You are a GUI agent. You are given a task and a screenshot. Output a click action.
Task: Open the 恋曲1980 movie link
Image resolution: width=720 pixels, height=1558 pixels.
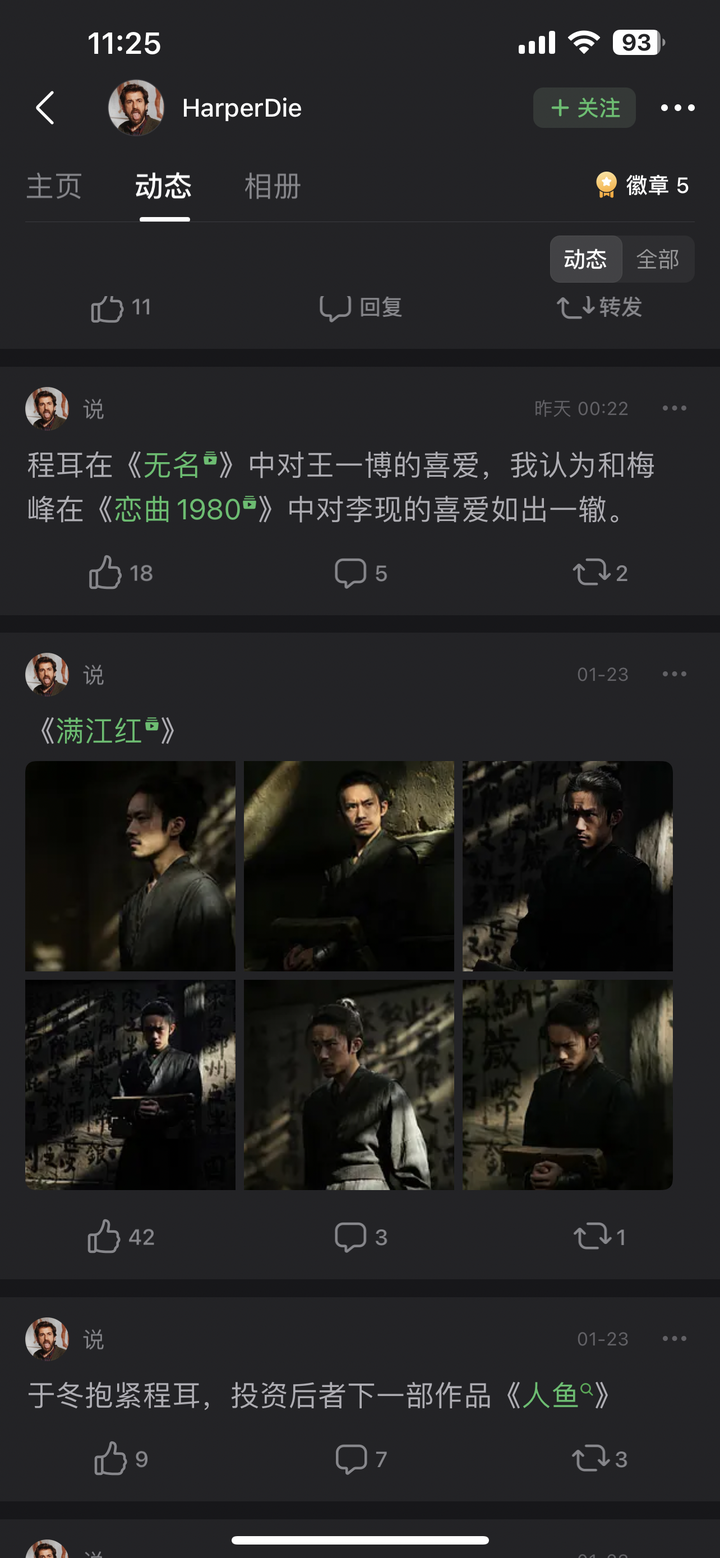click(184, 510)
